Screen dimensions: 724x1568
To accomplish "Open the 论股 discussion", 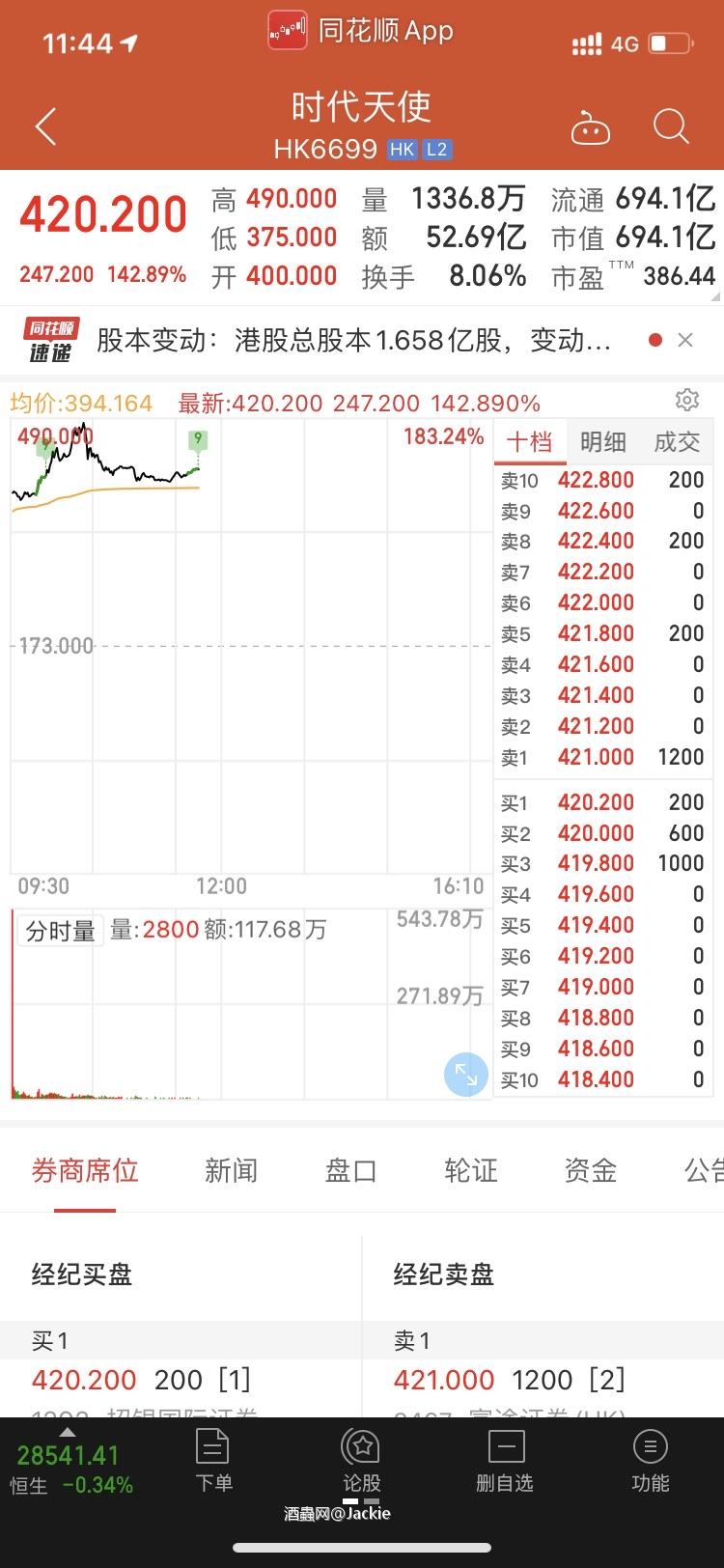I will pos(361,1463).
